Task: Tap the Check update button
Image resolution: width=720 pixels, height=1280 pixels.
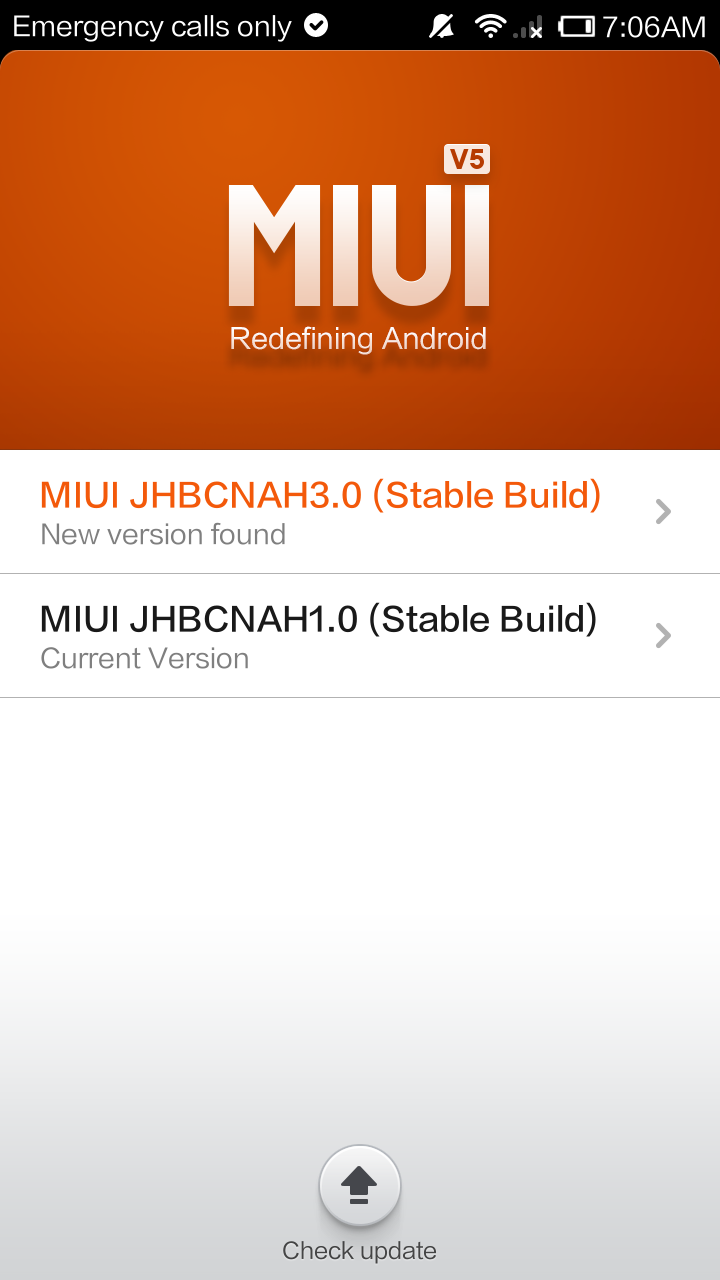Action: (360, 1186)
